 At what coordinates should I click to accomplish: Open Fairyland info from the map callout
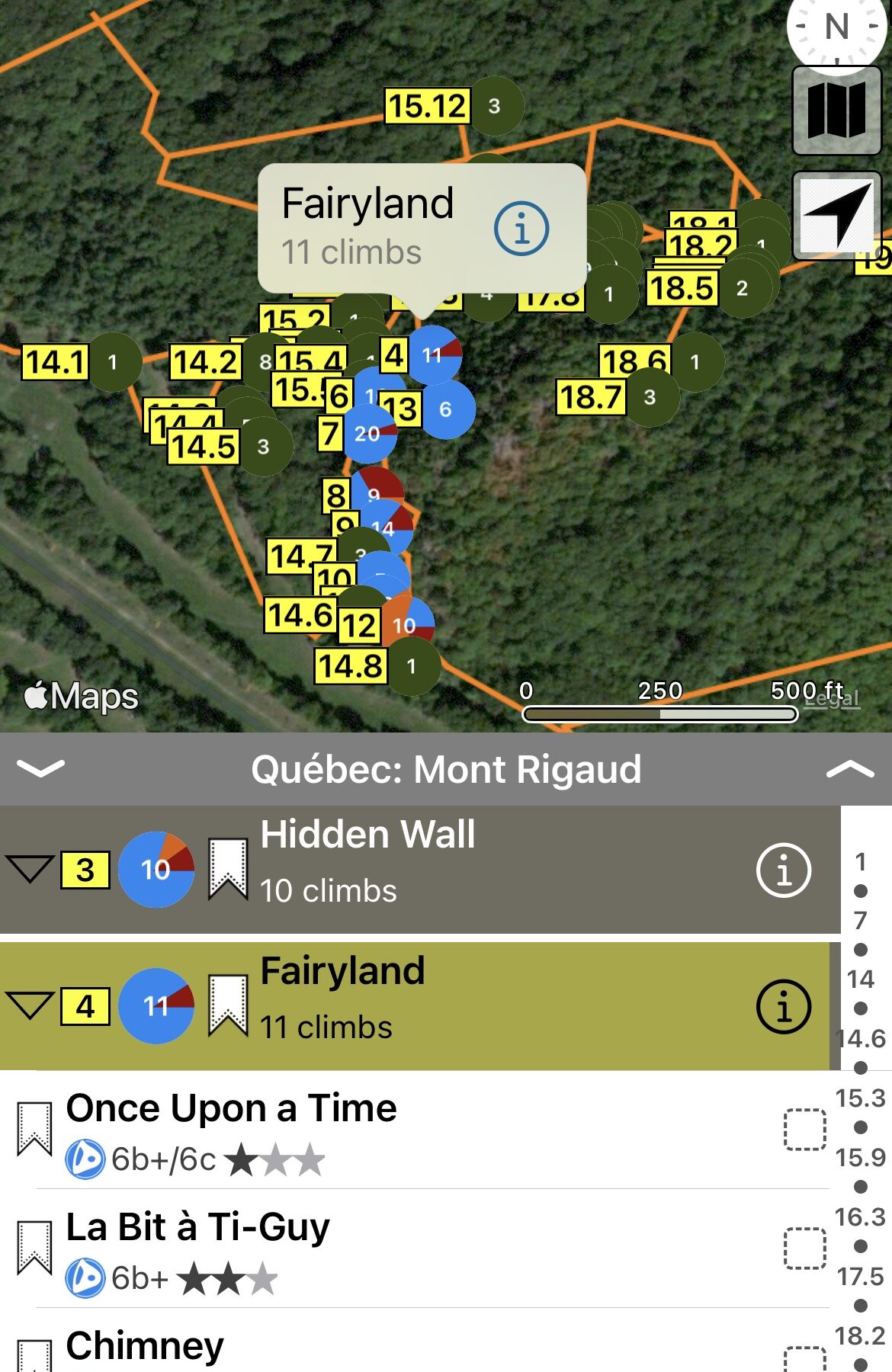point(521,228)
